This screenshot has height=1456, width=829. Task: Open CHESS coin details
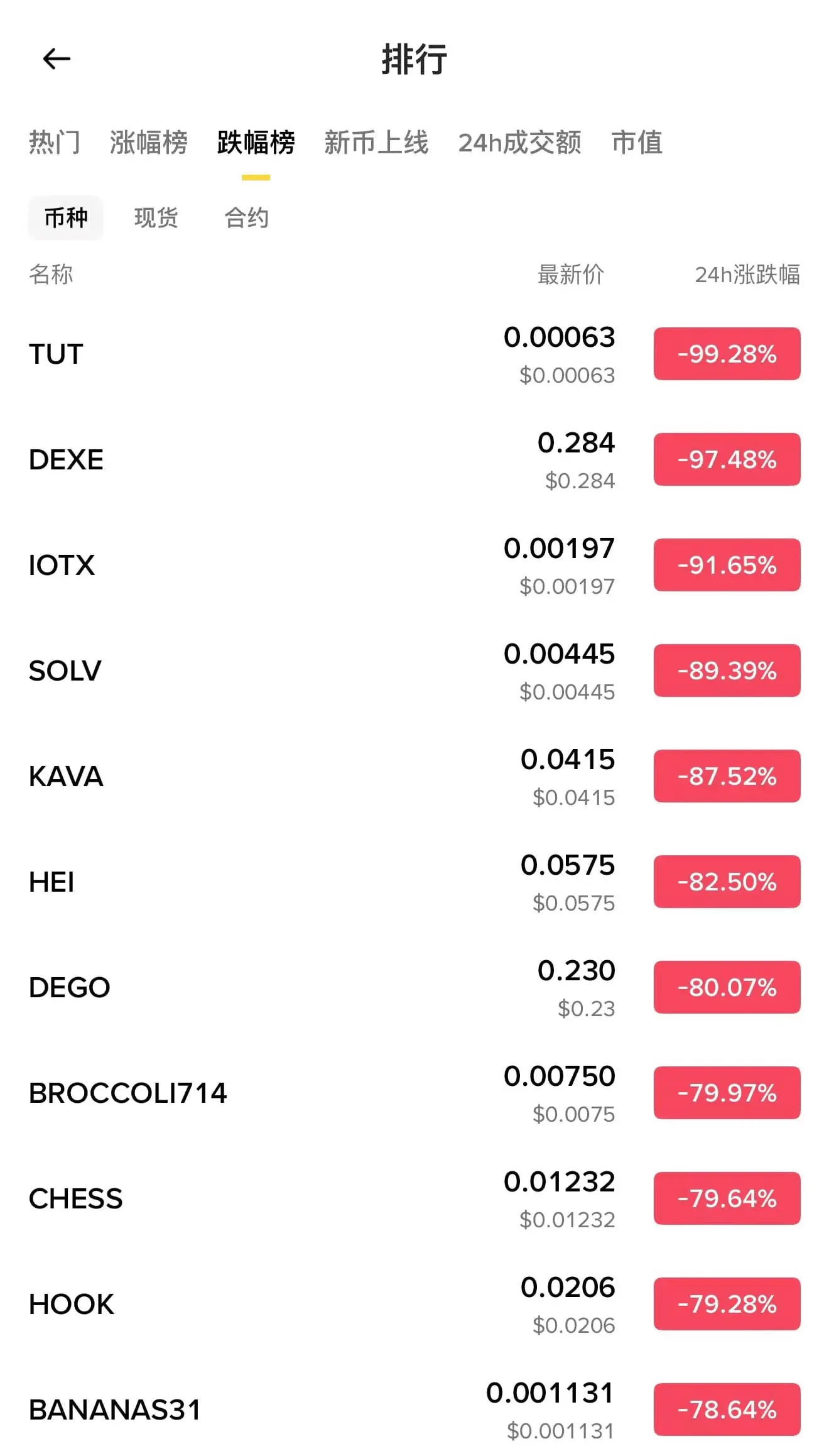point(75,1199)
